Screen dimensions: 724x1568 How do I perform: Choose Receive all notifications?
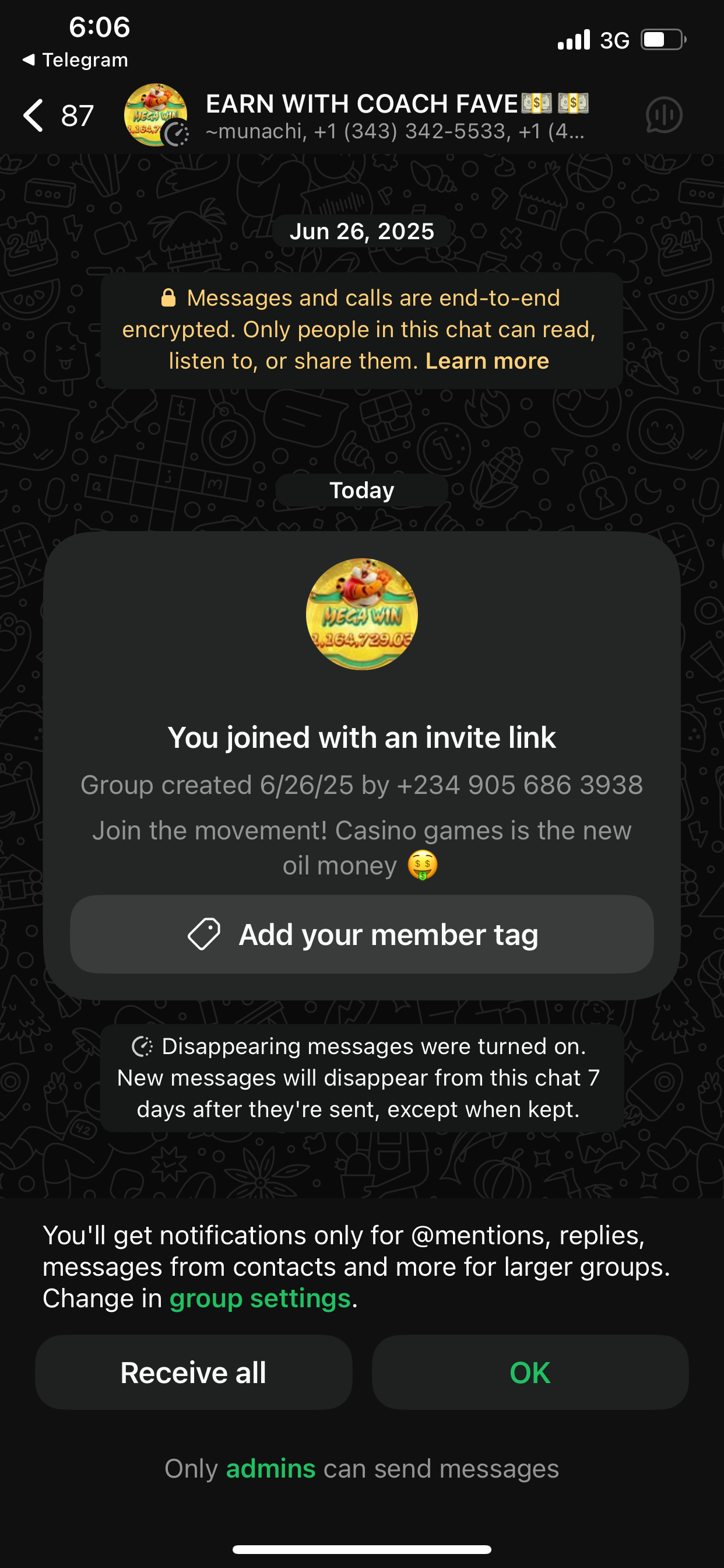pos(194,1373)
